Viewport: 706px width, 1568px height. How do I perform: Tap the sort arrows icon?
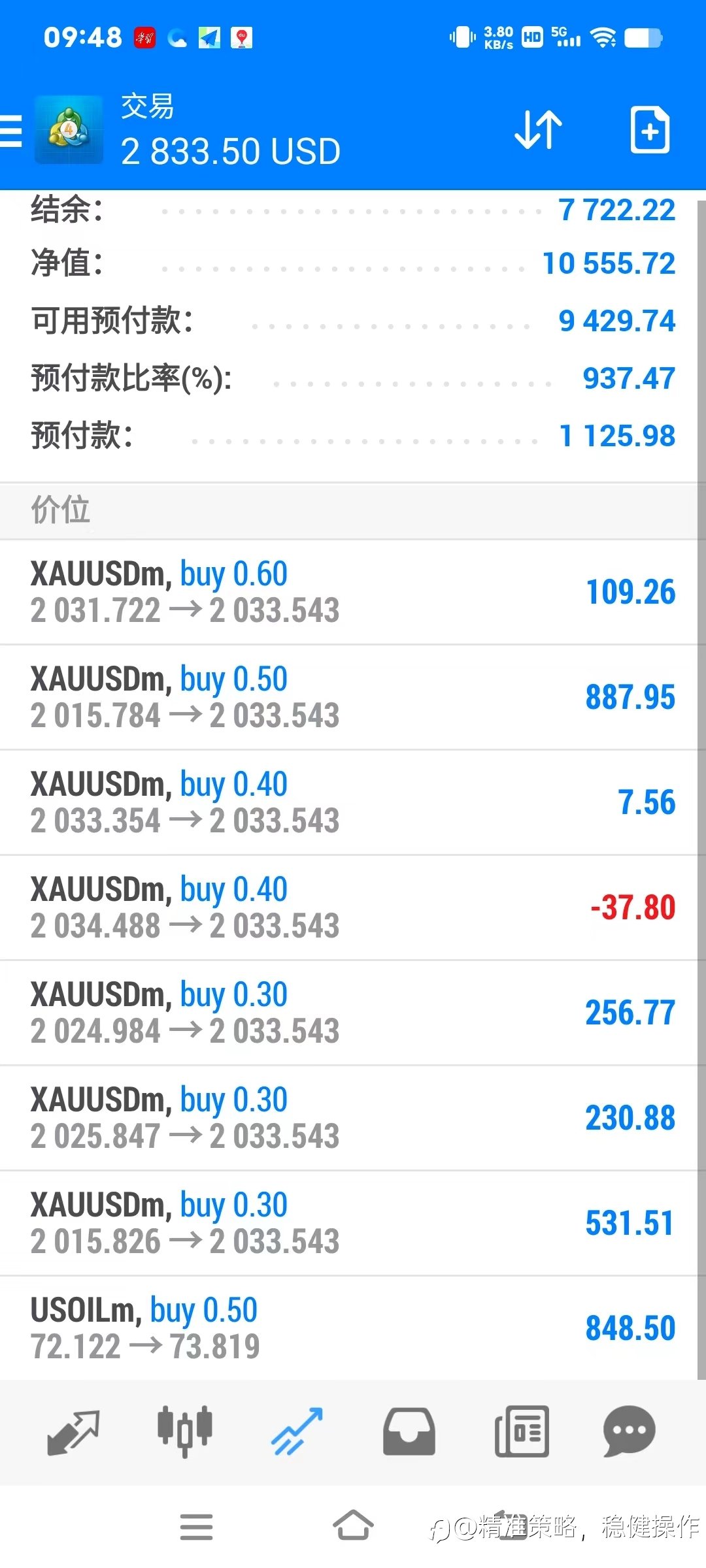point(538,130)
